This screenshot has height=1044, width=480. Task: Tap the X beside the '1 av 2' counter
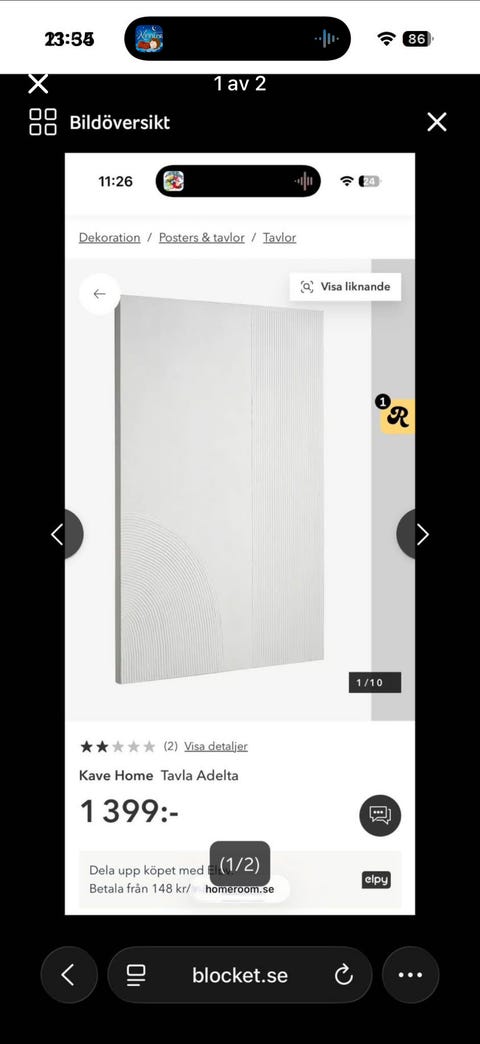(x=39, y=84)
